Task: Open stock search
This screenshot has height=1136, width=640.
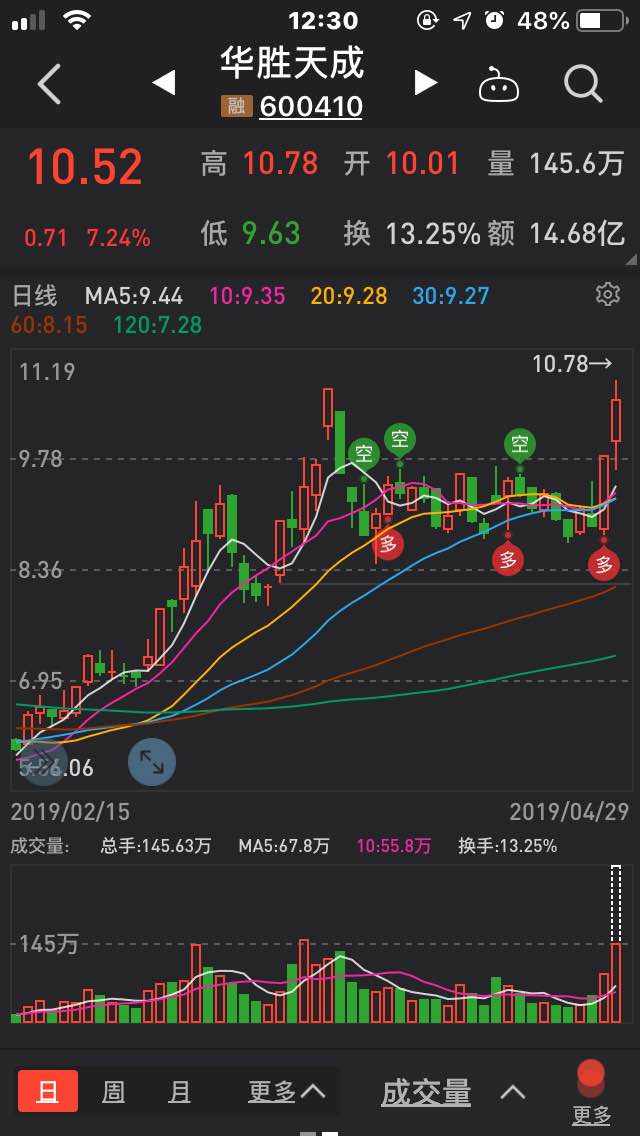Action: coord(583,84)
